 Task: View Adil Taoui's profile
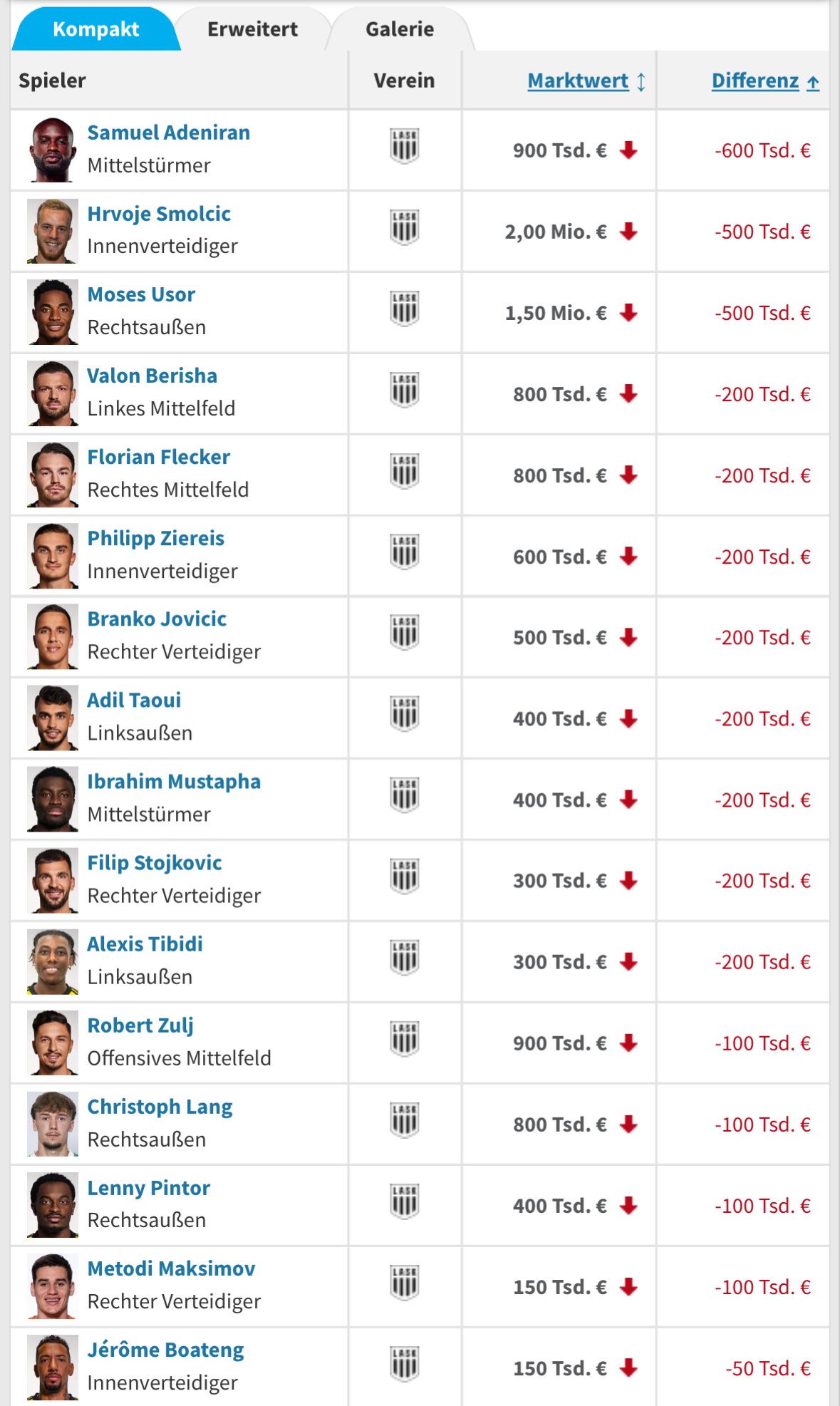point(134,700)
